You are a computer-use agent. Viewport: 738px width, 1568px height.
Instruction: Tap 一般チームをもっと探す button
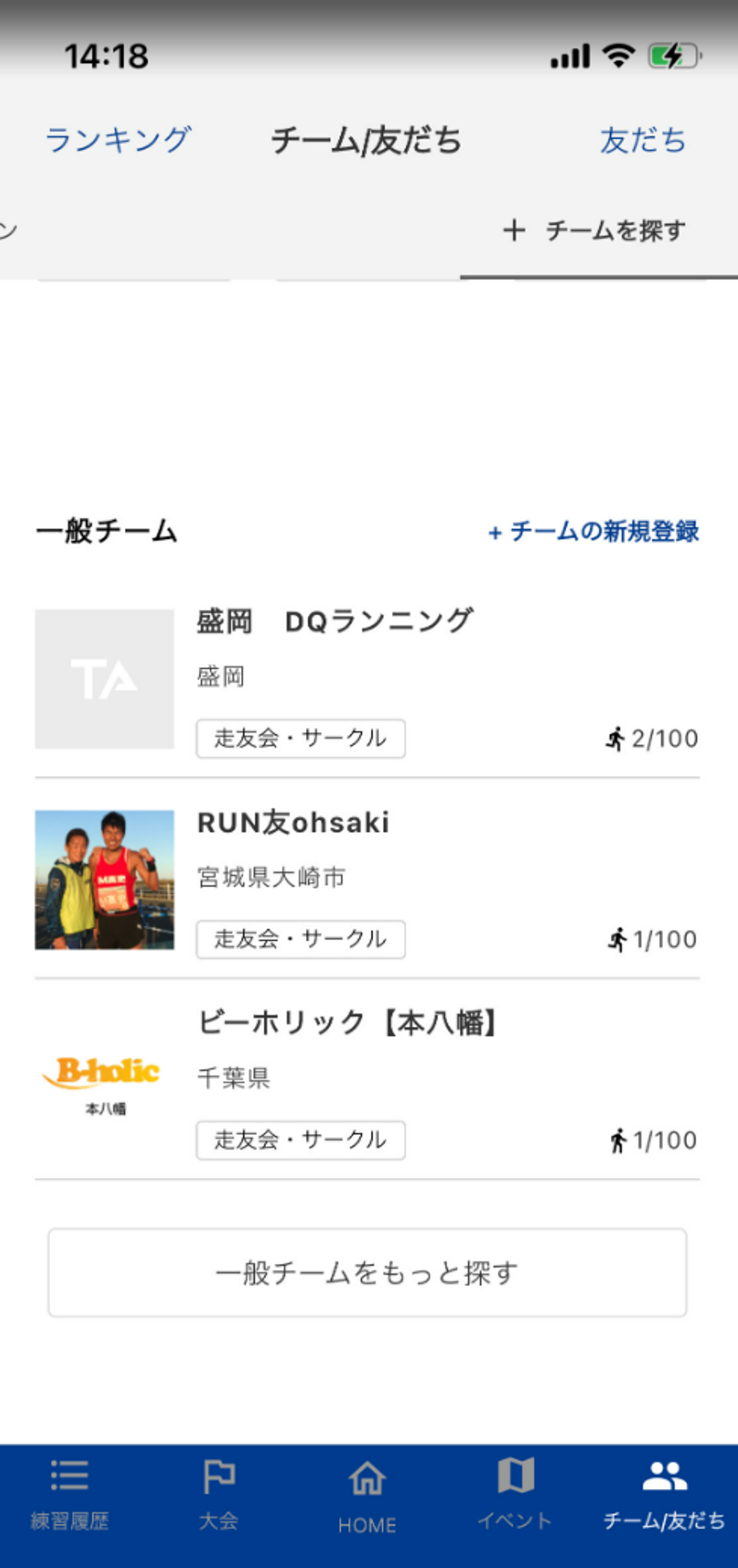point(367,1273)
